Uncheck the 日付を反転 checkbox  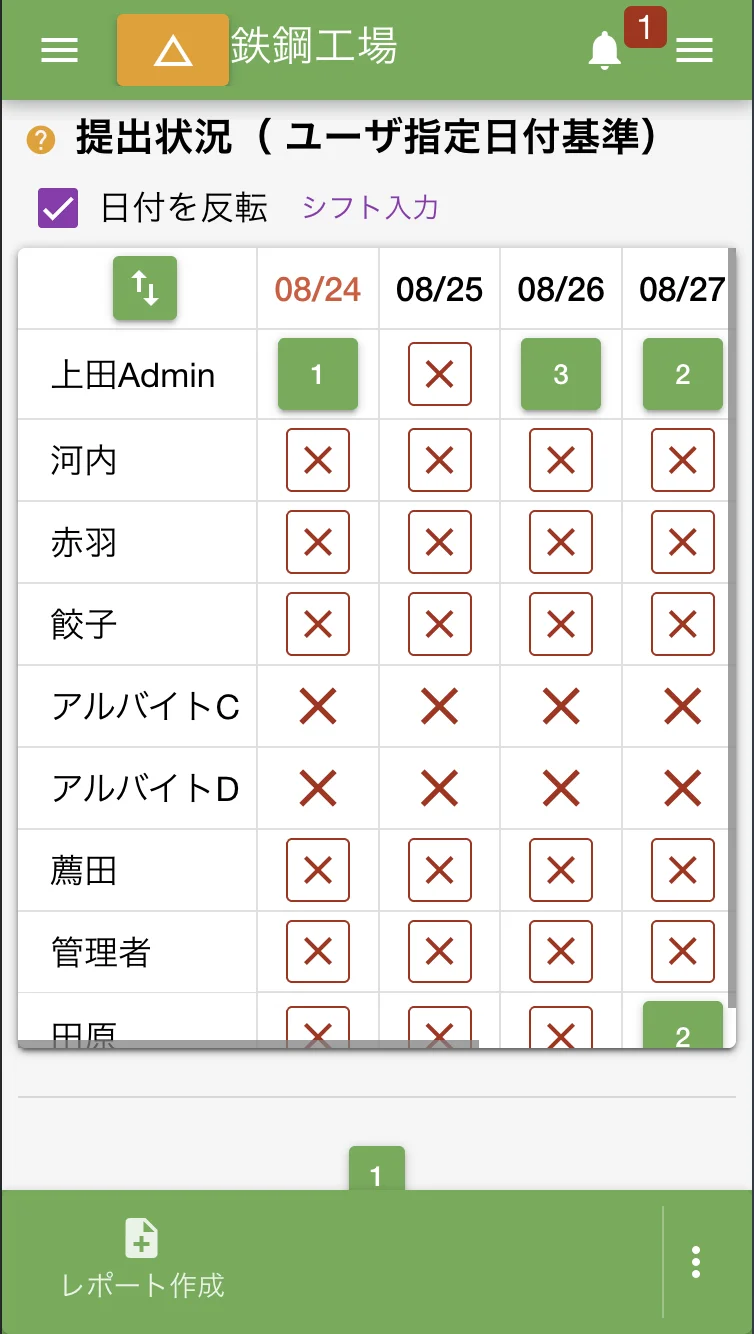(57, 207)
